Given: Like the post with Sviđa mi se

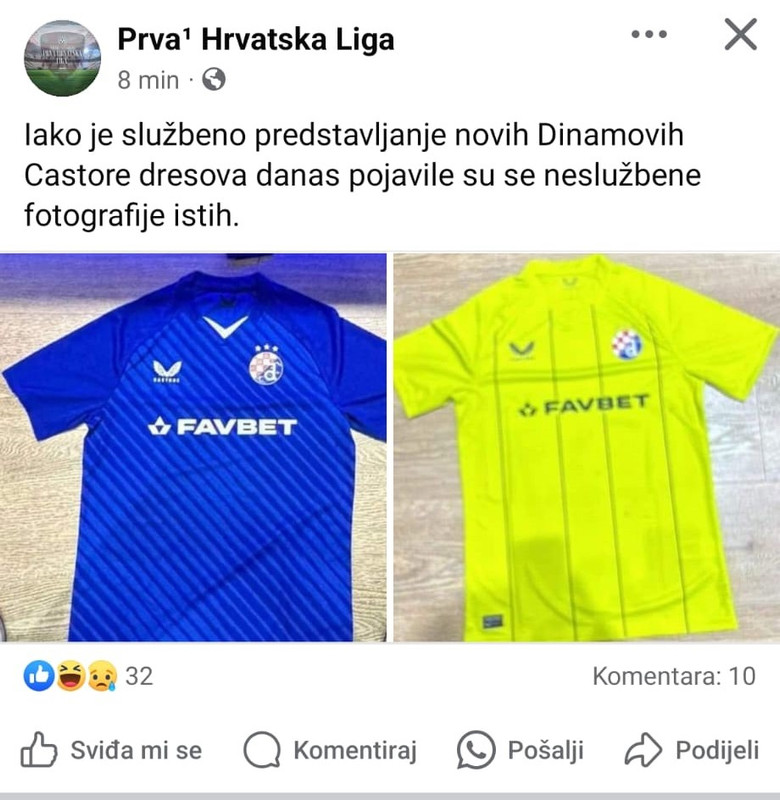Looking at the screenshot, I should pos(111,750).
